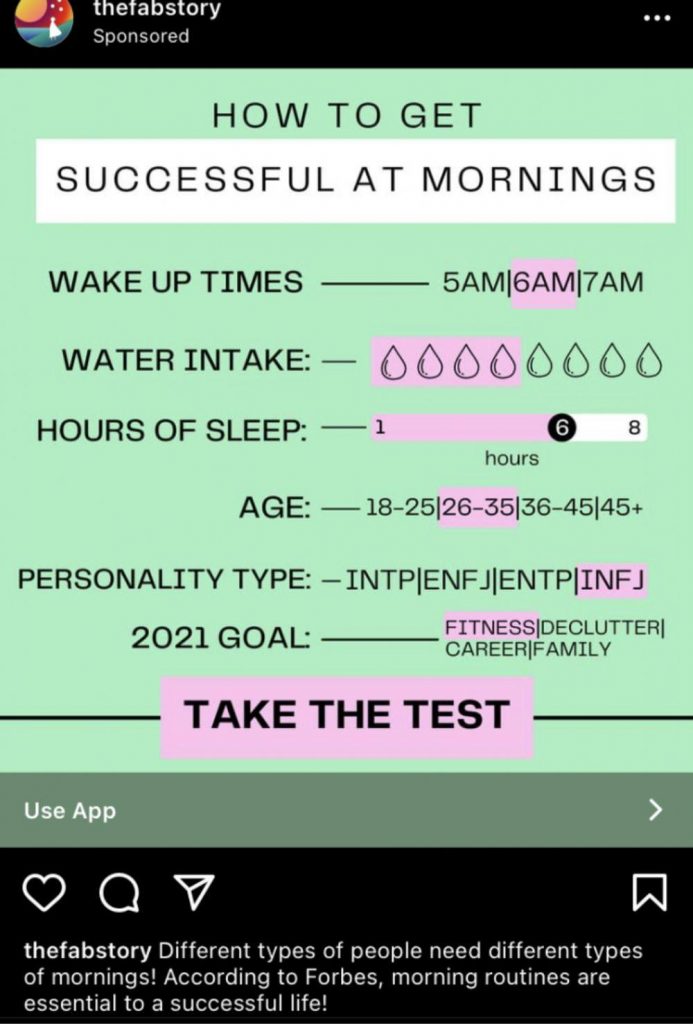Tap the Use App banner
Viewport: 693px width, 1024px height.
pos(346,810)
